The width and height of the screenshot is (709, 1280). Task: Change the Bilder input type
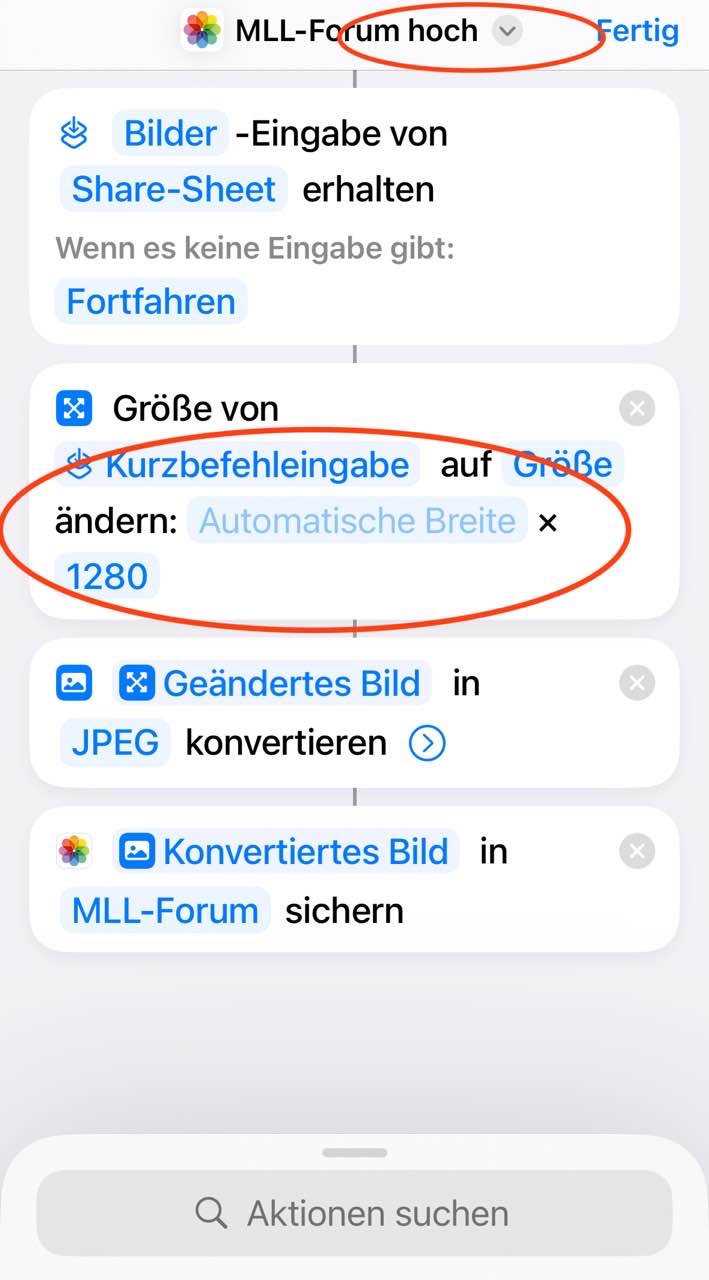pyautogui.click(x=170, y=134)
